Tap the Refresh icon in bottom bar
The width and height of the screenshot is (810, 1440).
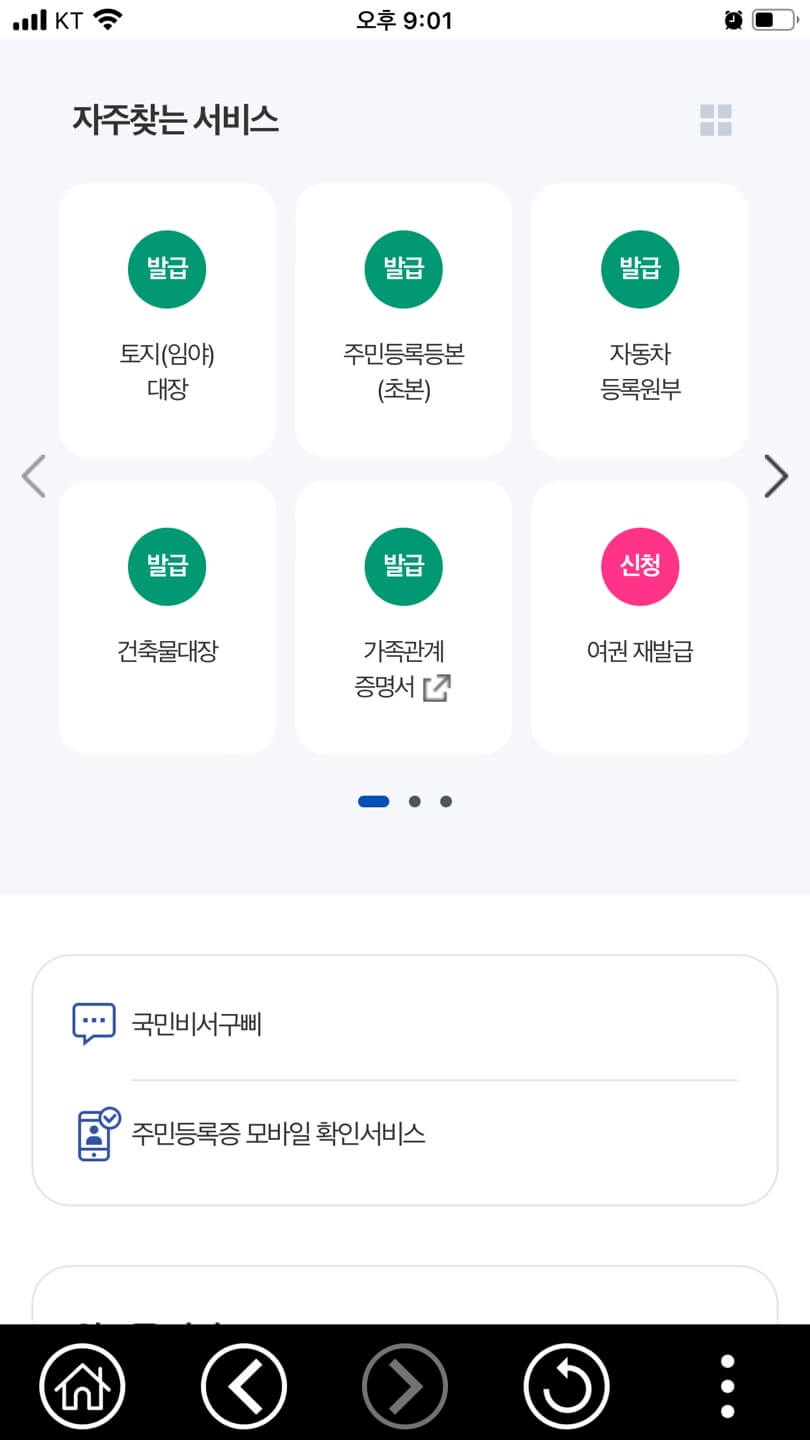click(566, 1386)
